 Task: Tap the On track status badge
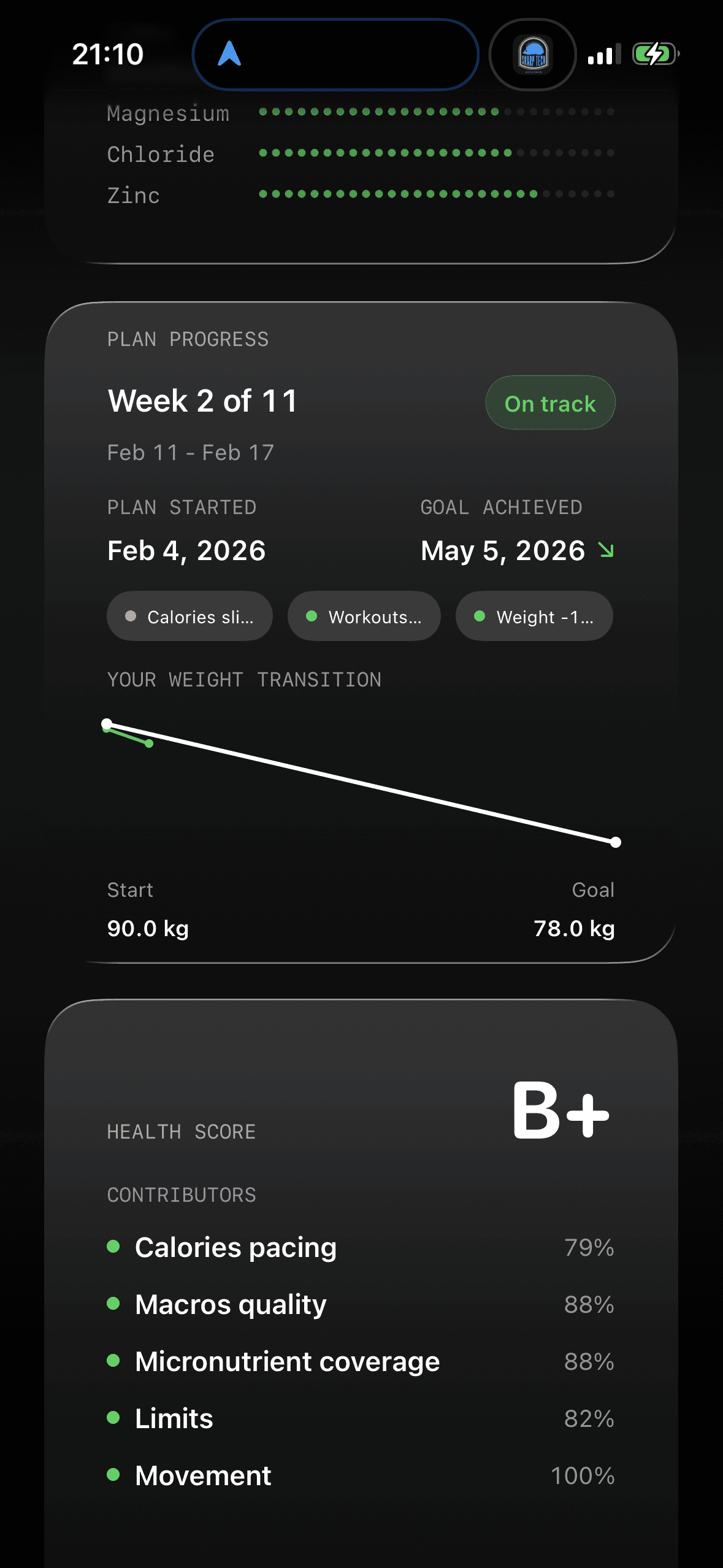(549, 403)
